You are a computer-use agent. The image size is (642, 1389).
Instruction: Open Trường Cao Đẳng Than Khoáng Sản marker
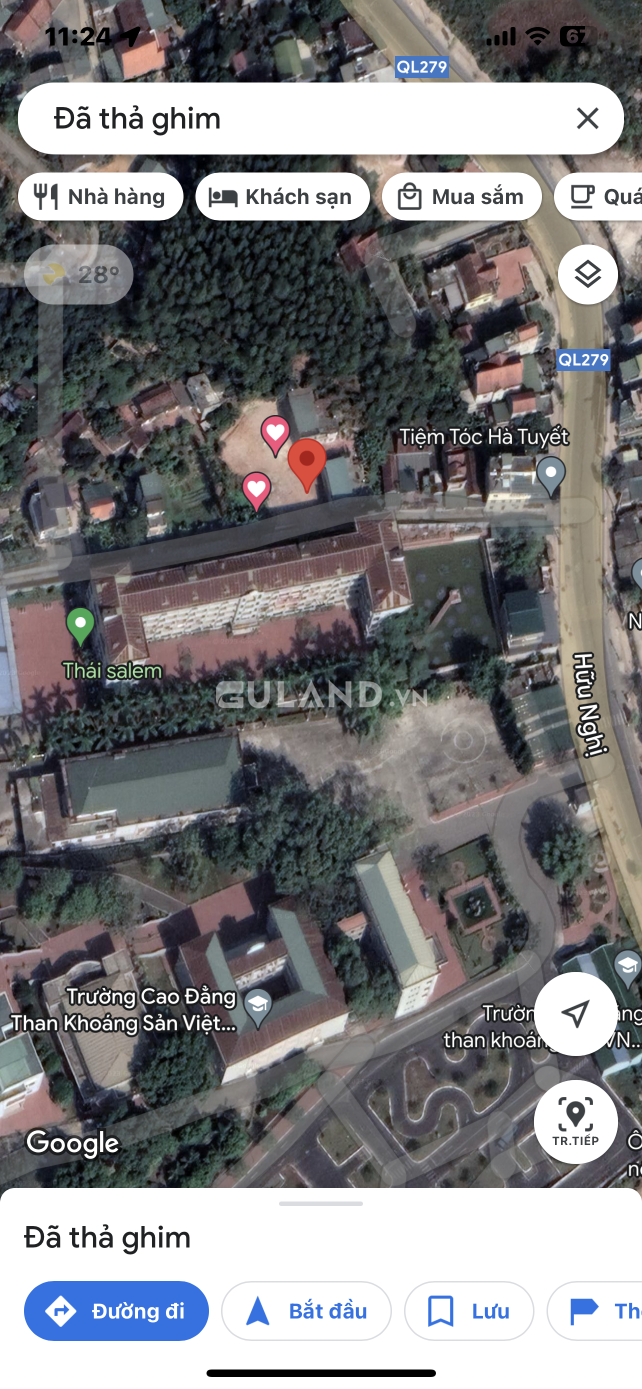258,1004
